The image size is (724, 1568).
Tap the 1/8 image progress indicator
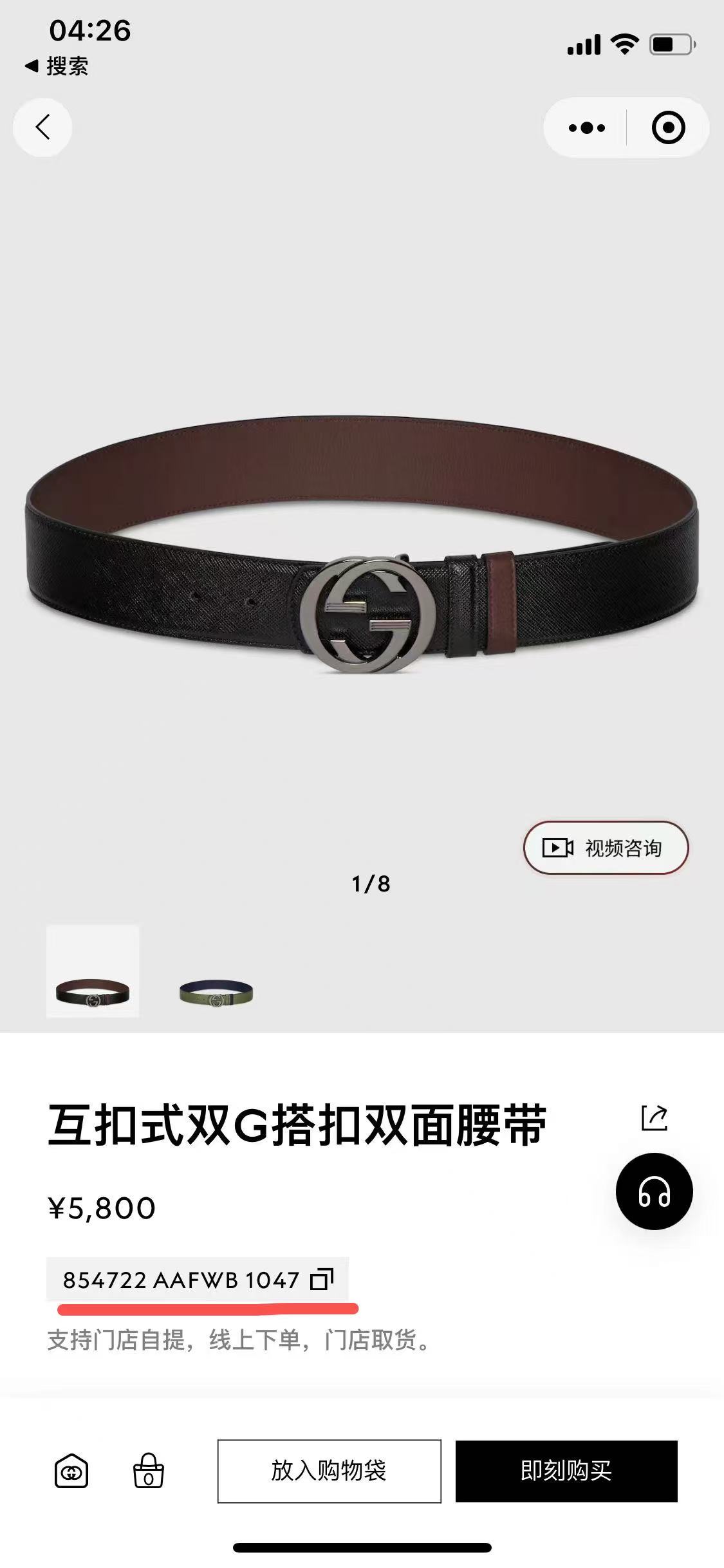click(x=372, y=883)
